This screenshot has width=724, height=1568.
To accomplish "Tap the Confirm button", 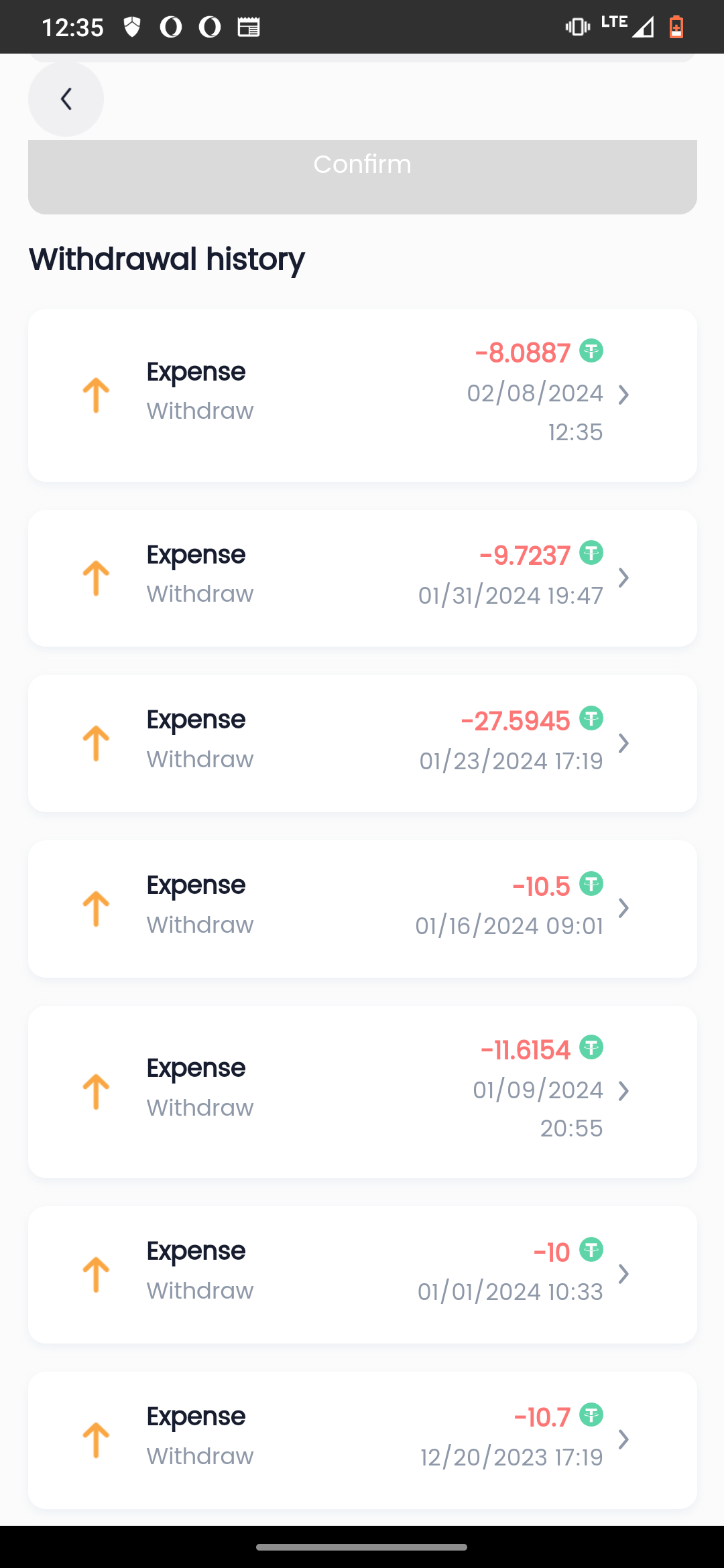I will point(362,177).
